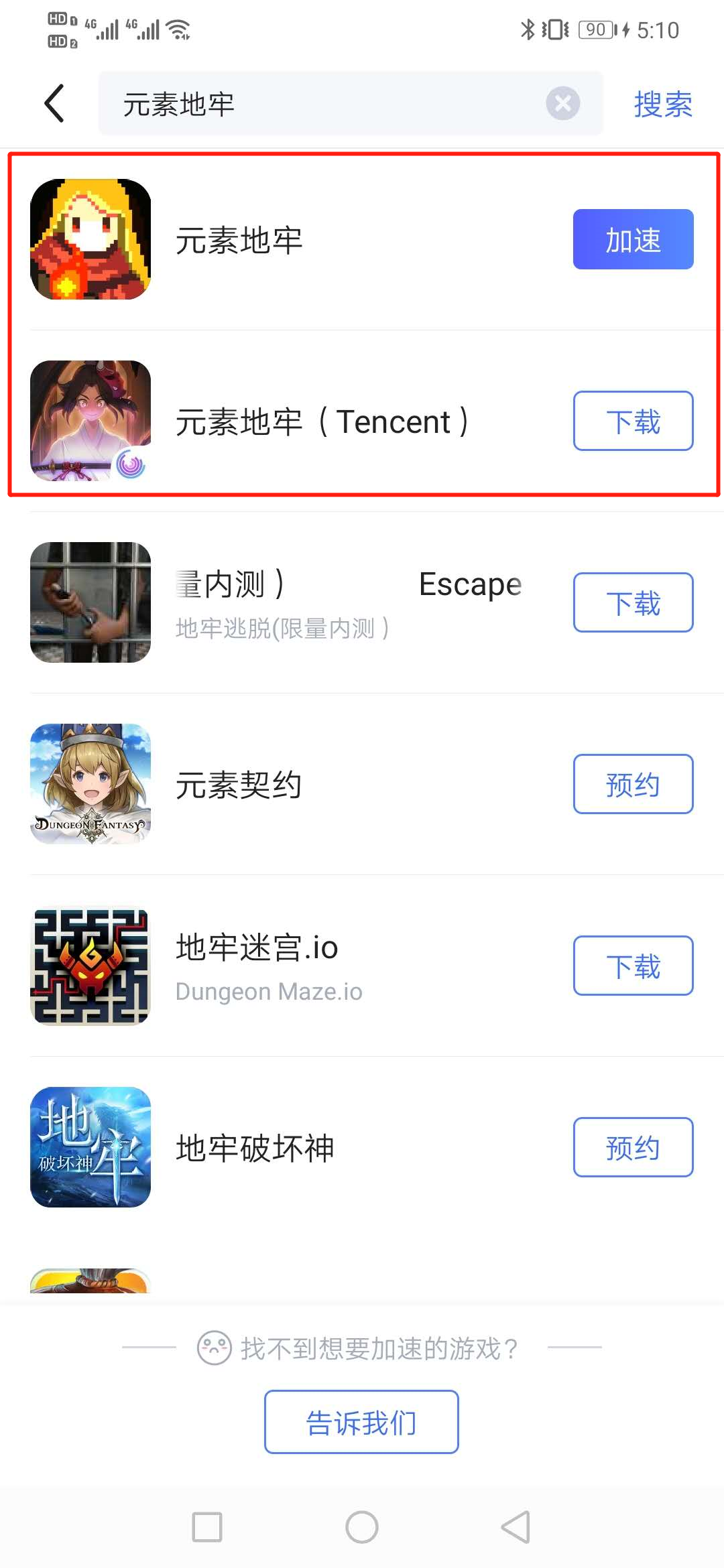Image resolution: width=724 pixels, height=1568 pixels.
Task: Tap 加速 for 元素地牢
Action: [x=633, y=239]
